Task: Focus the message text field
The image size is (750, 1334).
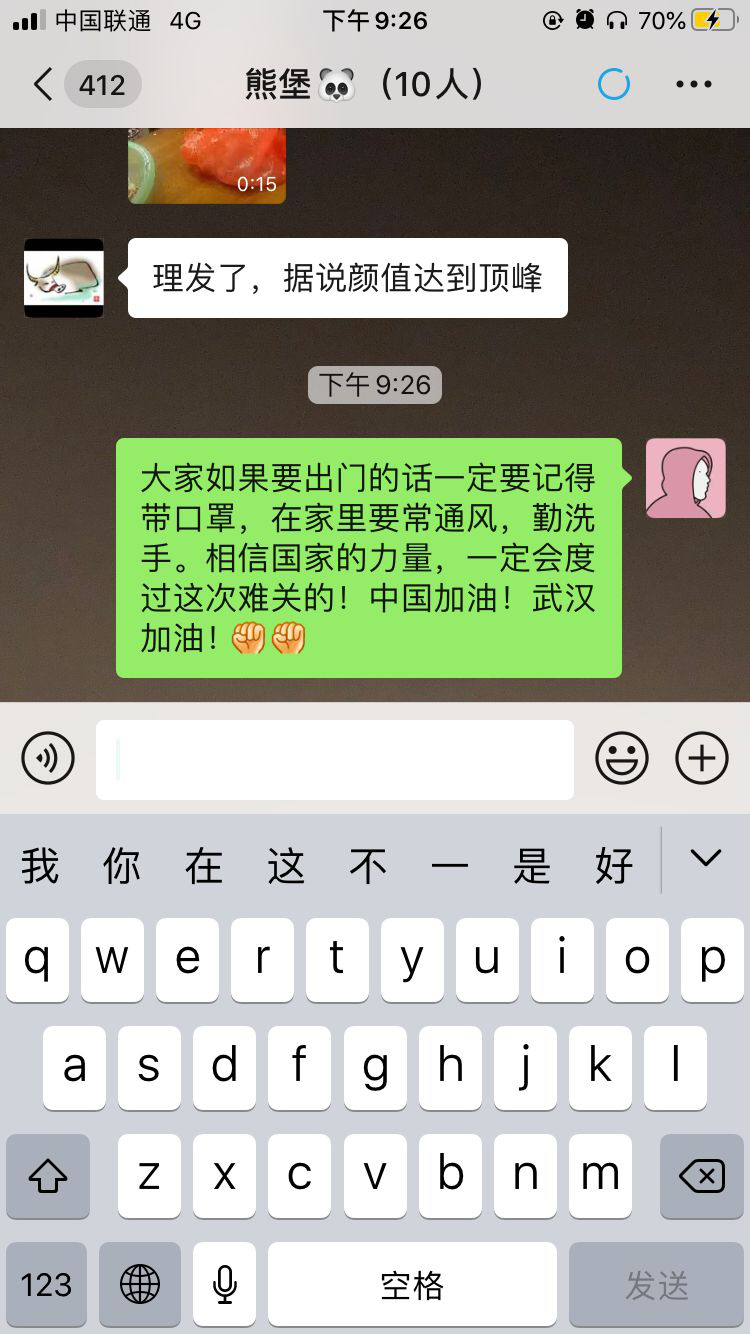Action: pos(335,759)
